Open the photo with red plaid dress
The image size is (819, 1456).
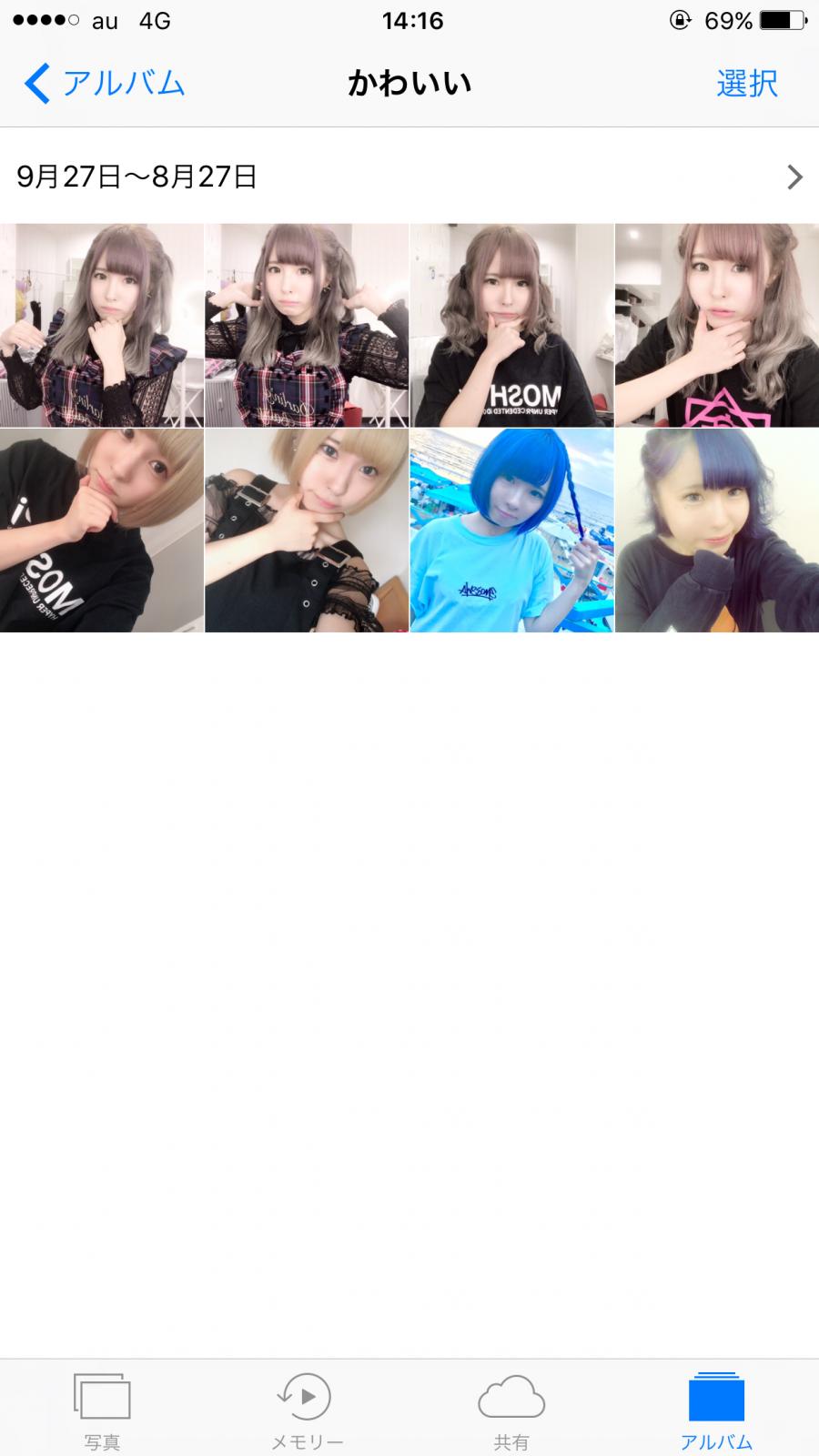tap(102, 325)
